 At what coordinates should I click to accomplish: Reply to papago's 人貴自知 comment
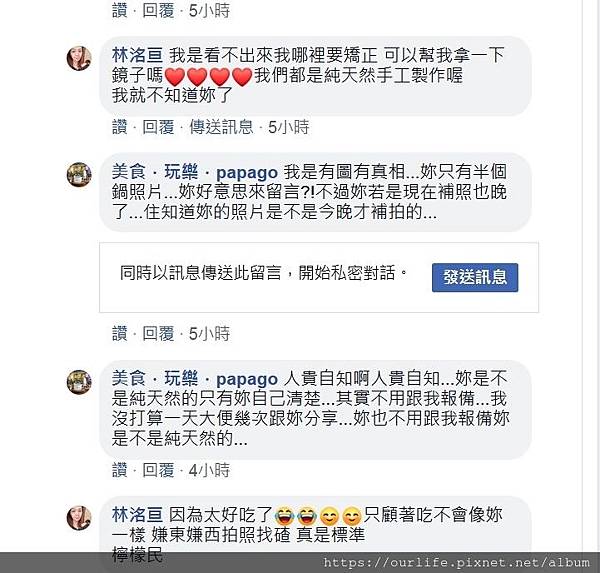click(x=158, y=471)
